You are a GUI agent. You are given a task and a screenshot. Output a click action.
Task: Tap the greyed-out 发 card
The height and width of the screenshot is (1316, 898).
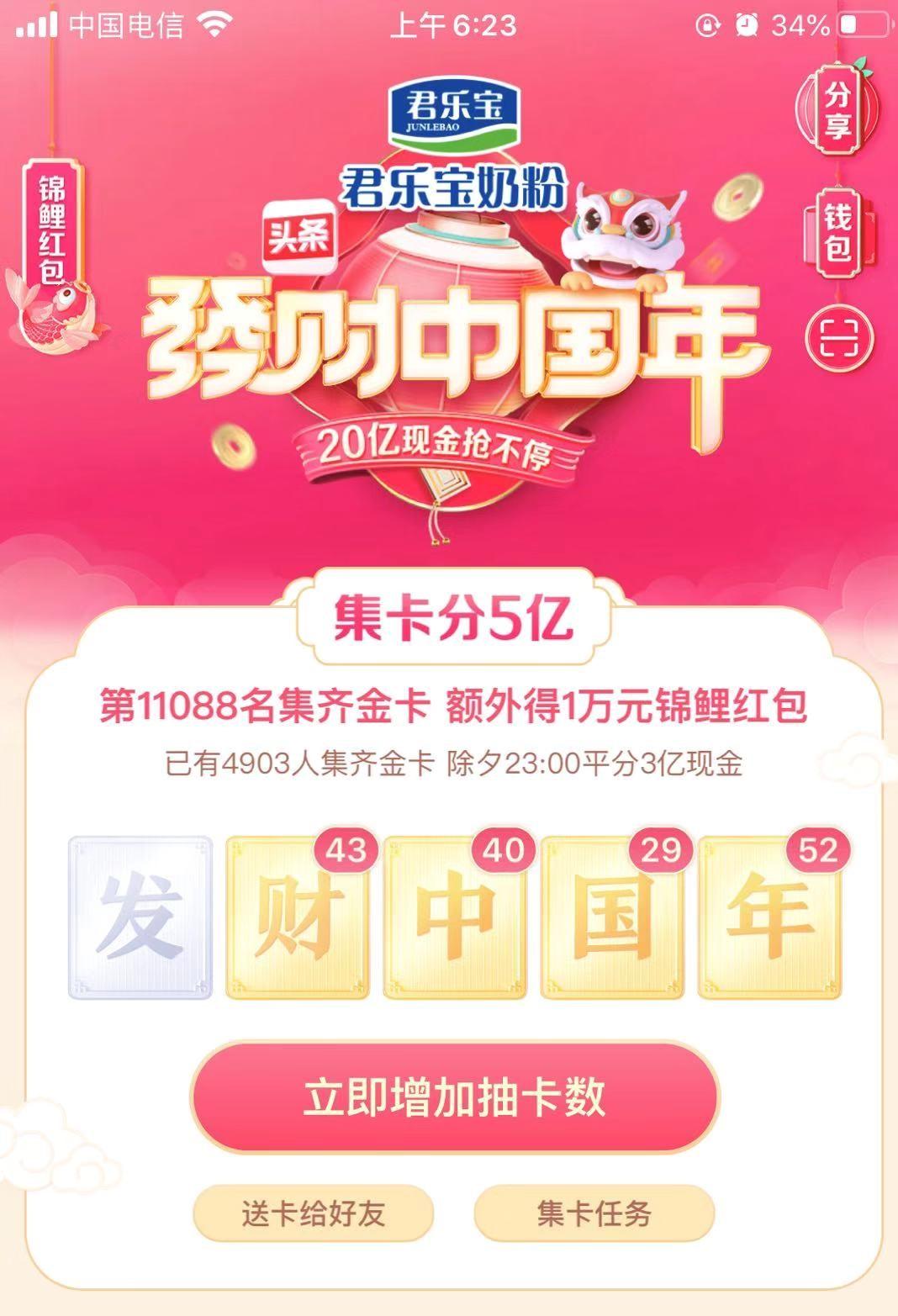pyautogui.click(x=140, y=917)
